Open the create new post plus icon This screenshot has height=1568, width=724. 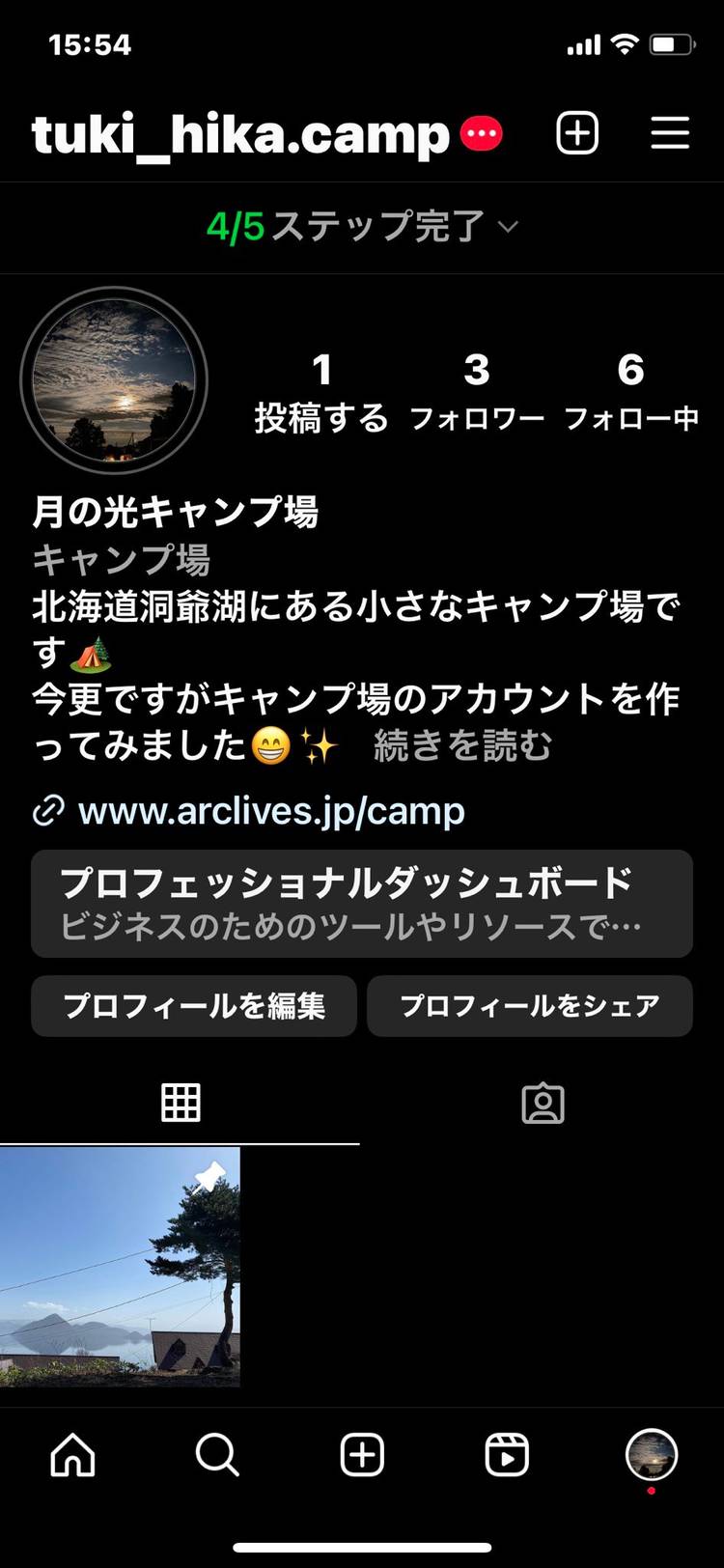click(x=577, y=133)
